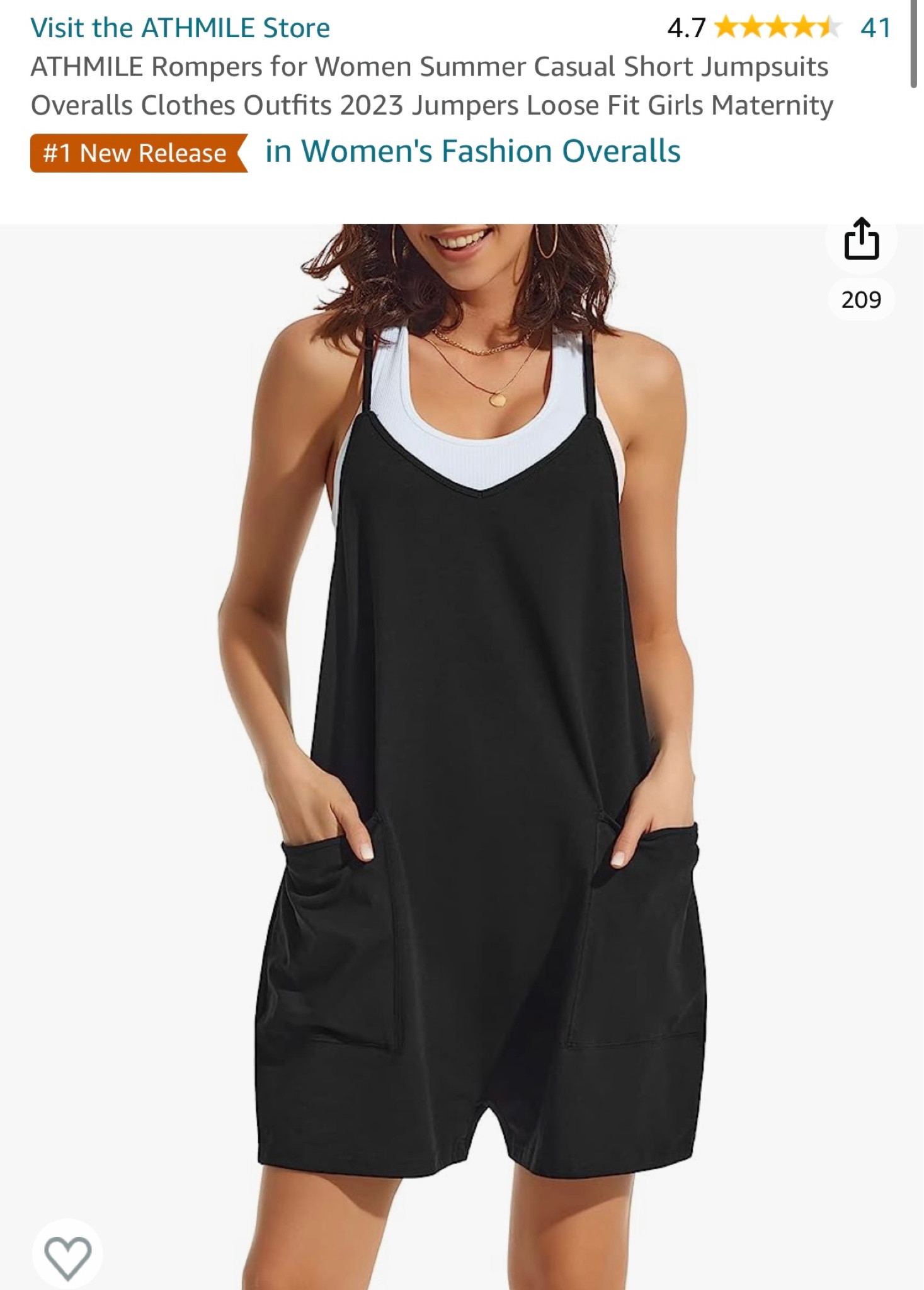Open Women's Fashion Overalls category

472,151
